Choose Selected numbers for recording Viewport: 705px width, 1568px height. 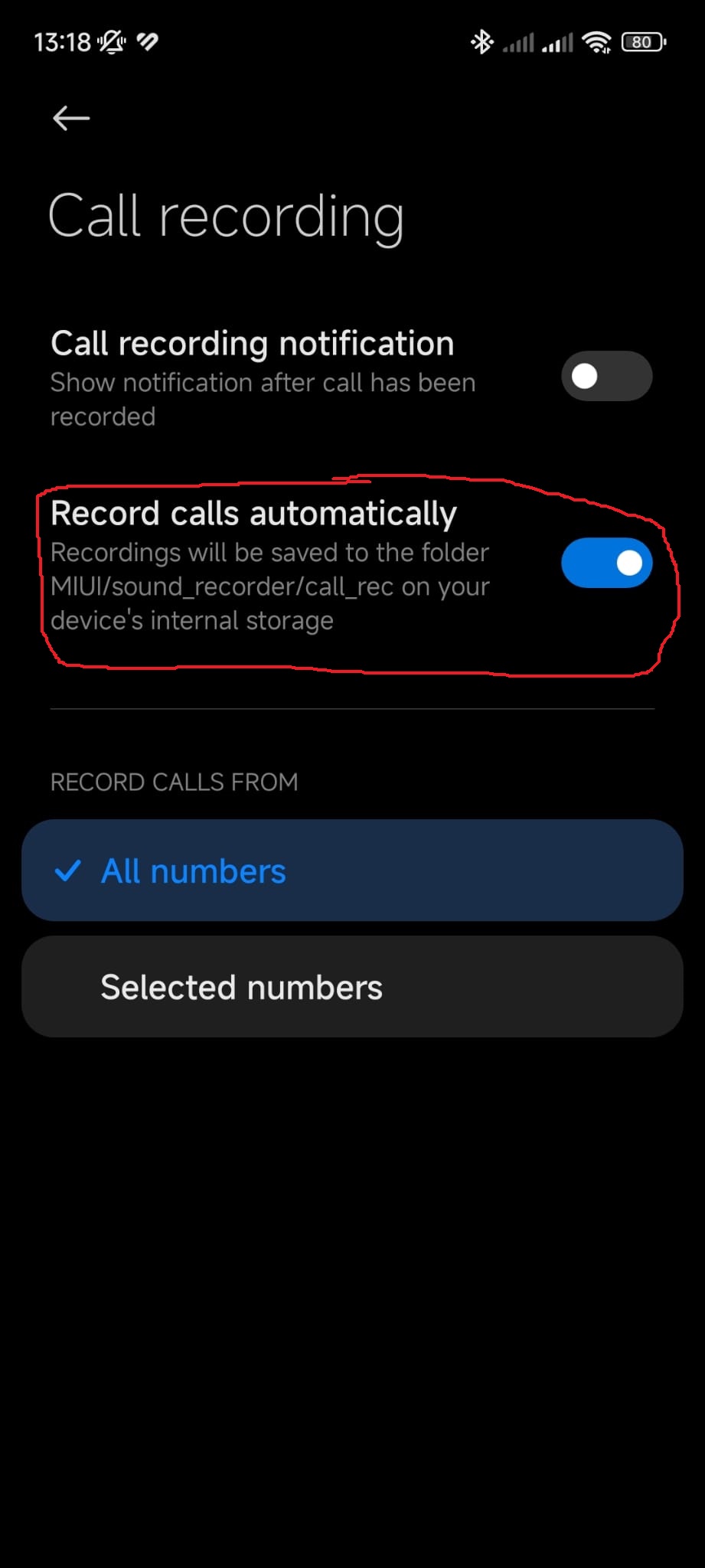(352, 987)
